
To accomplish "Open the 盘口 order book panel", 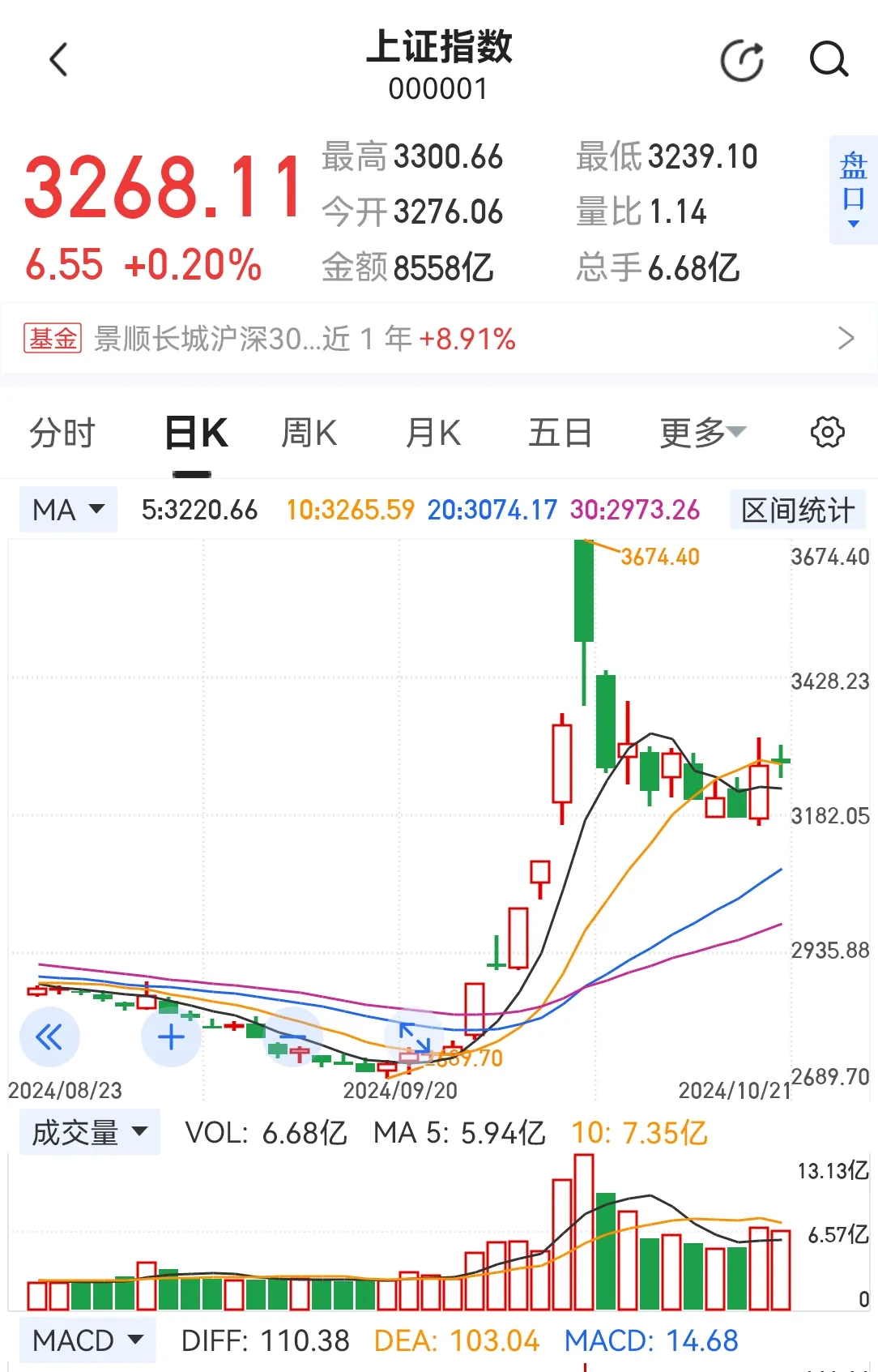I will click(x=851, y=186).
